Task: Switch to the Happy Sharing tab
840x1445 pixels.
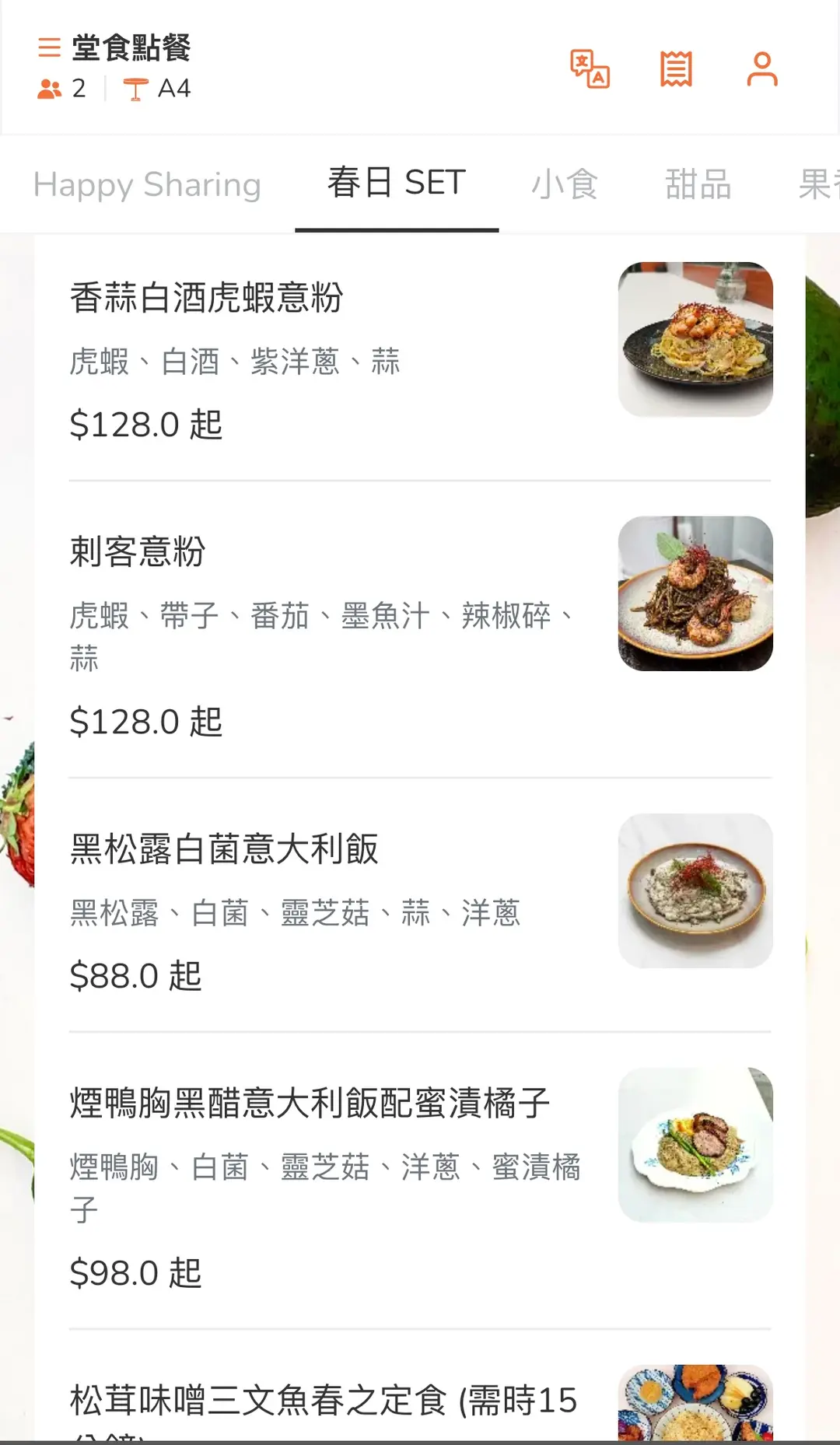Action: [x=147, y=184]
